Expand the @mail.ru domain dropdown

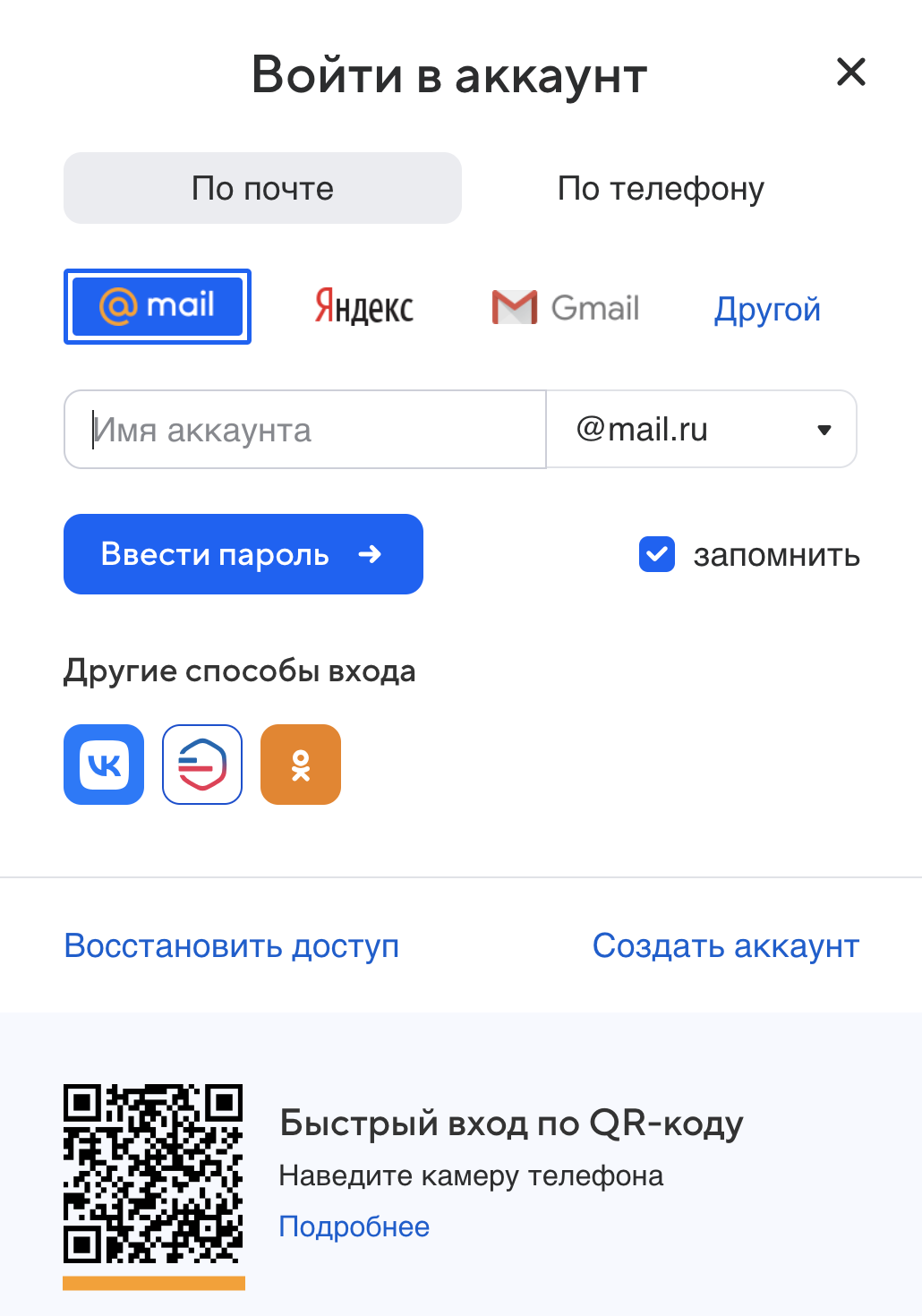(x=702, y=430)
